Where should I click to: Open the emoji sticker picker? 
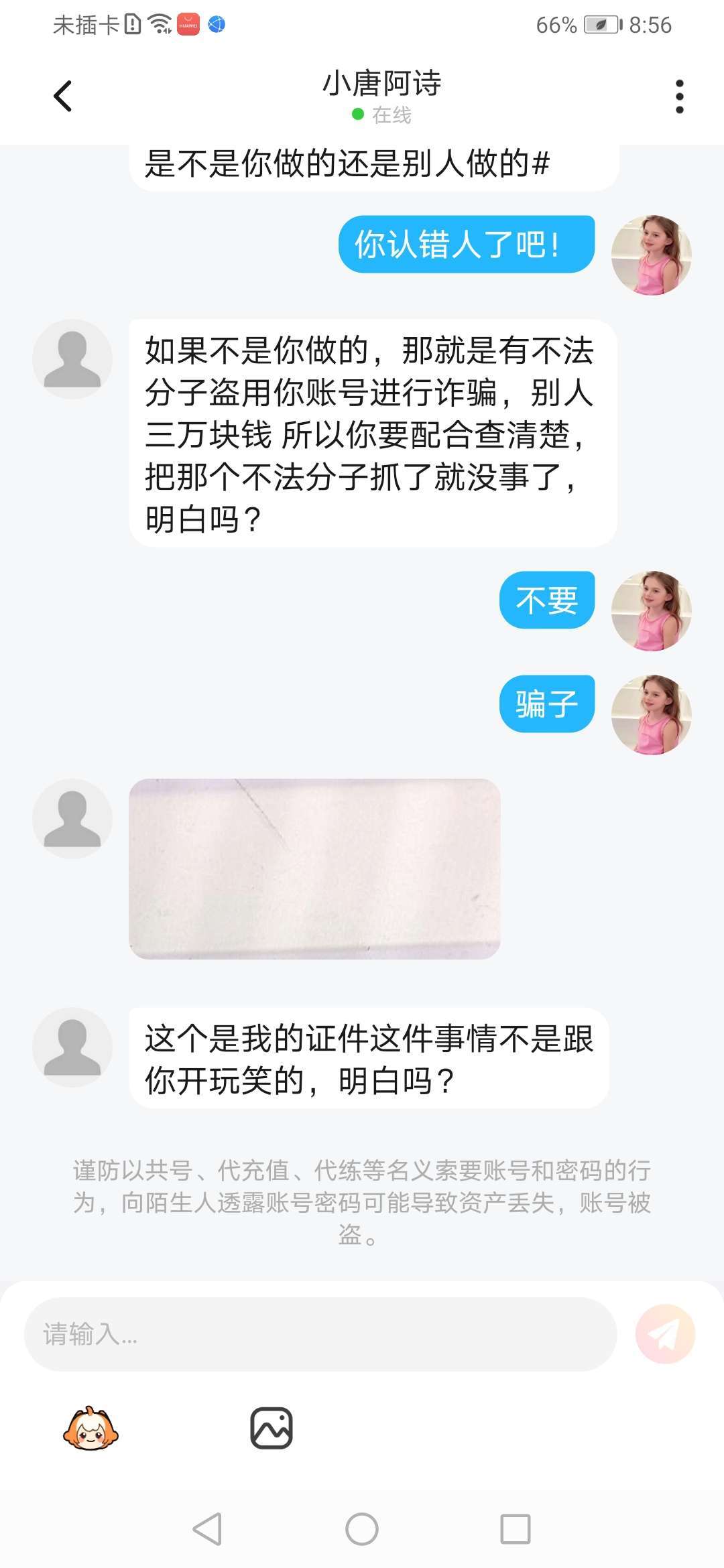[90, 1428]
